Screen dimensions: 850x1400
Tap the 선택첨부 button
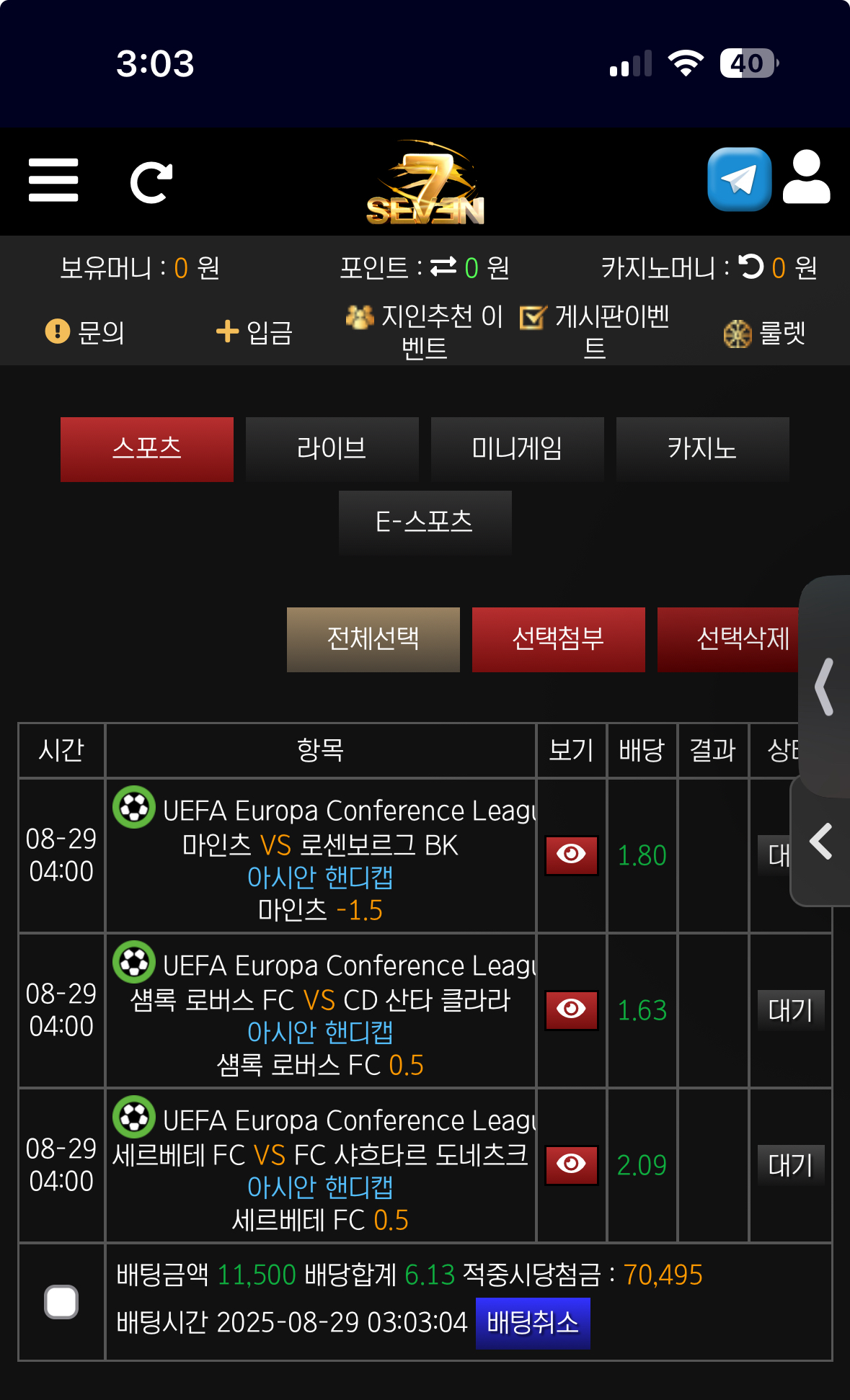[x=558, y=639]
